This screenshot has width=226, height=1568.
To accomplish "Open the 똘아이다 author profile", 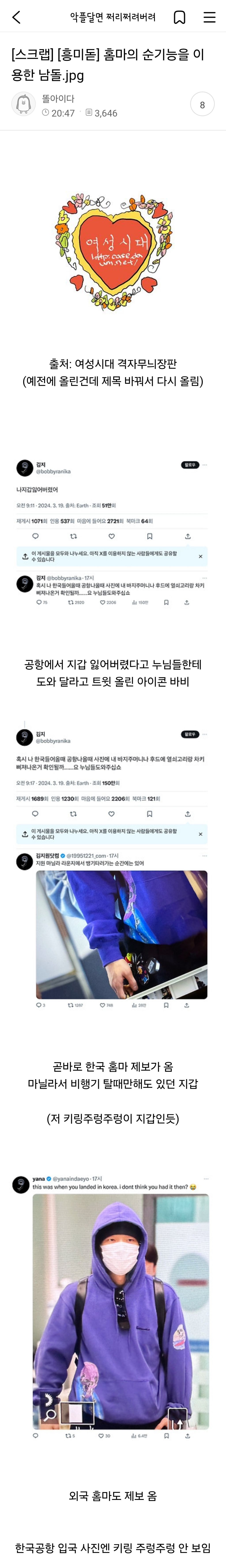I will click(x=58, y=98).
